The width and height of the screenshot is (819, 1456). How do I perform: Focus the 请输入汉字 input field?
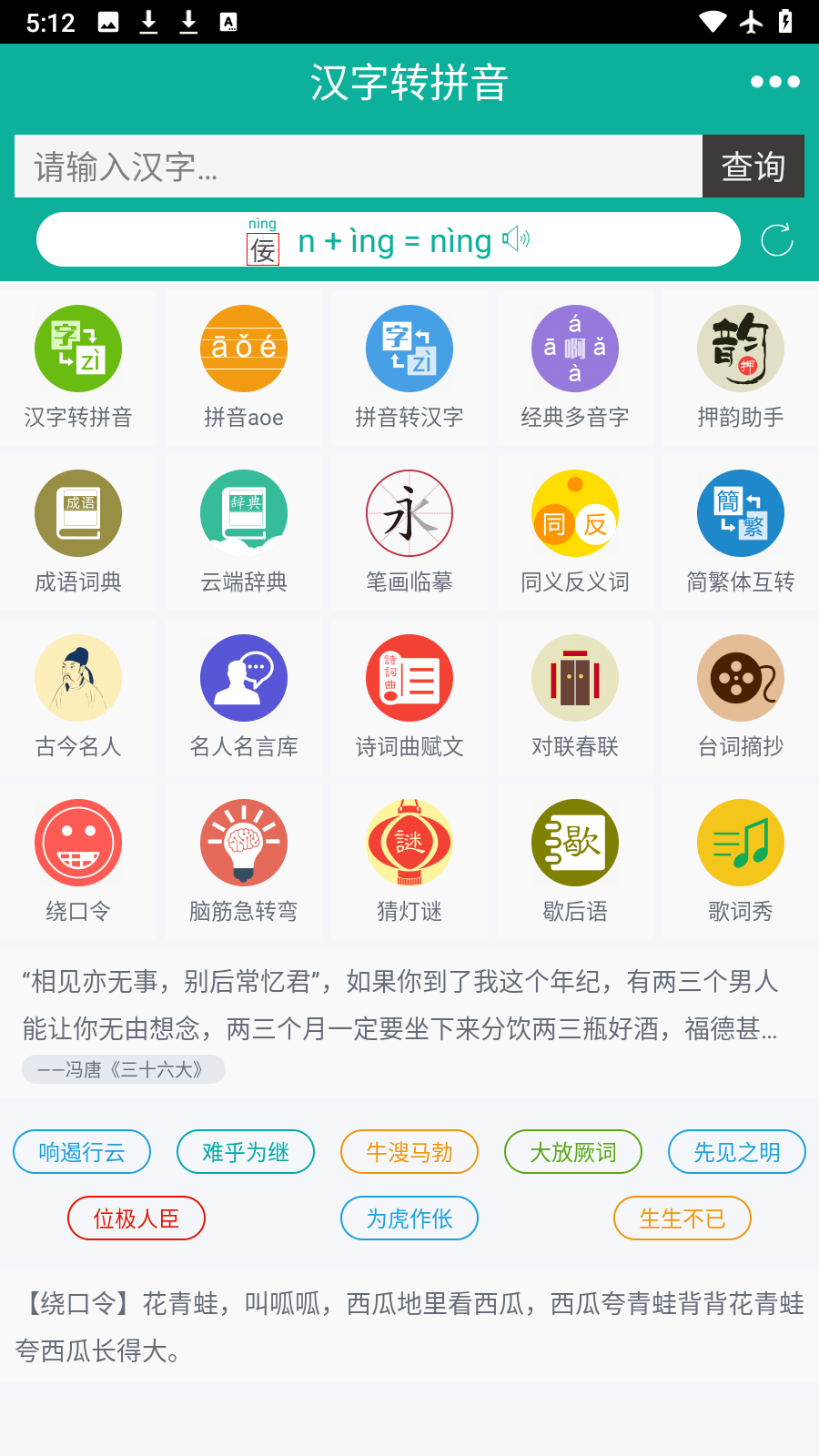coord(359,167)
